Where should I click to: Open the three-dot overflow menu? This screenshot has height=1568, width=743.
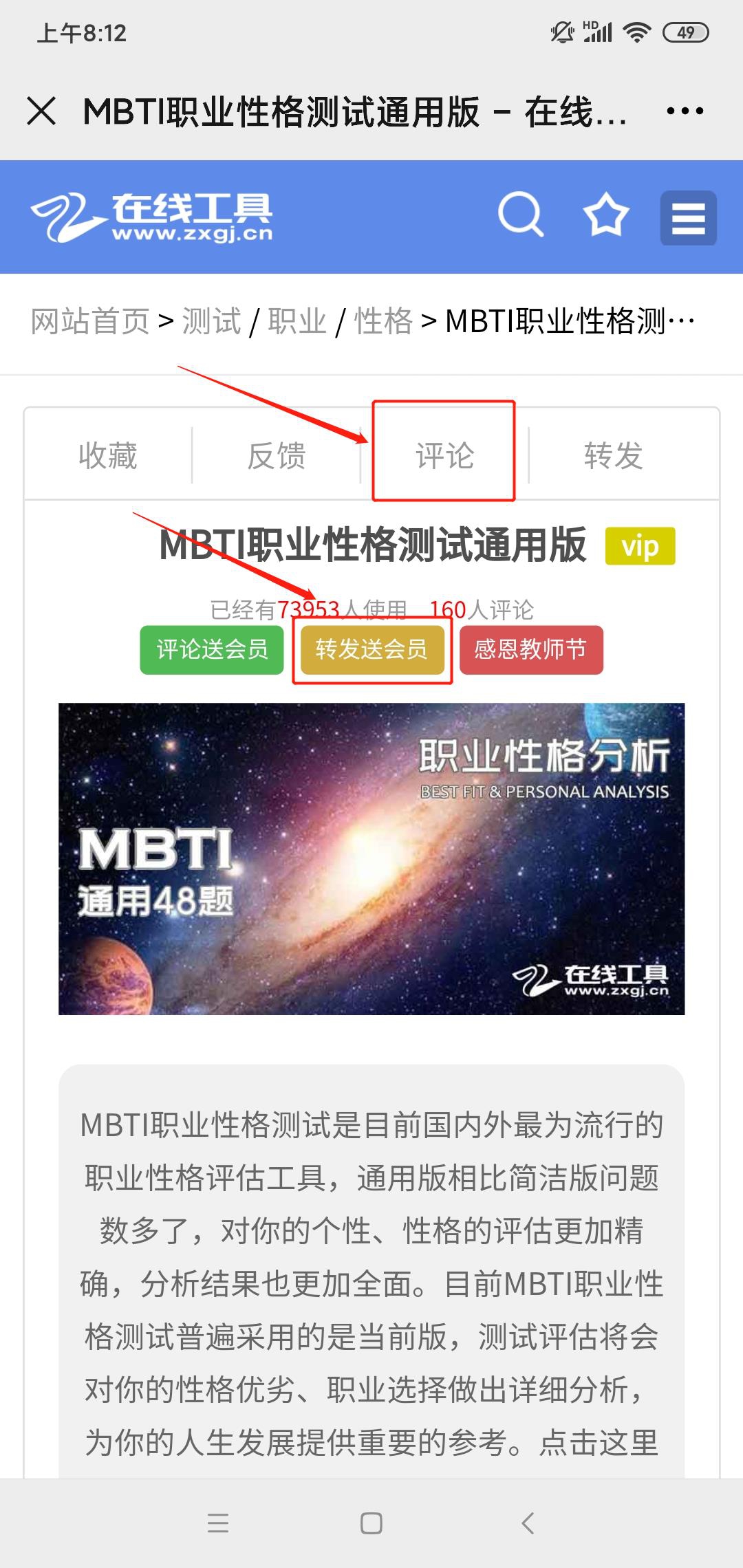coord(685,111)
